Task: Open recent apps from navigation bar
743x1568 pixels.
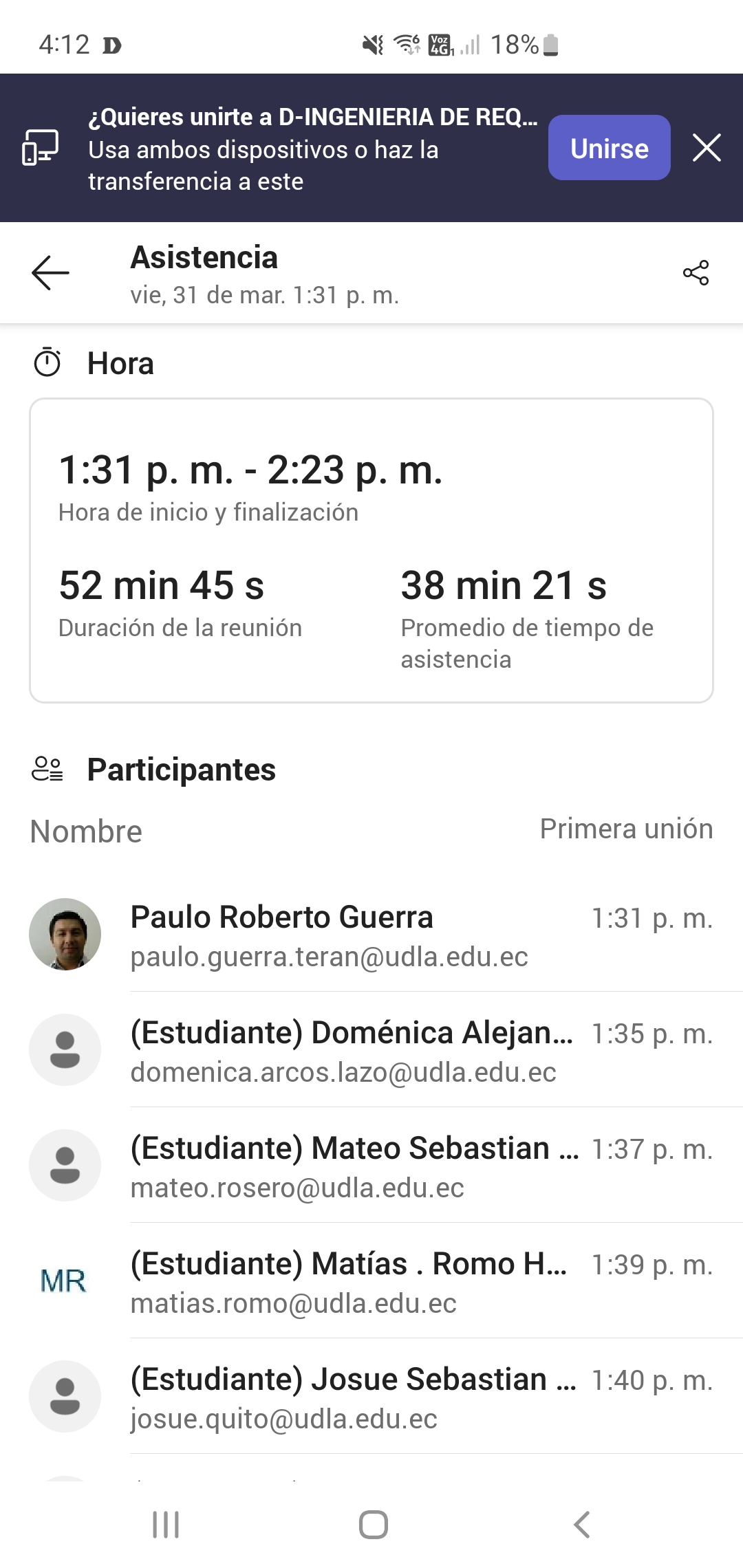Action: click(166, 1525)
